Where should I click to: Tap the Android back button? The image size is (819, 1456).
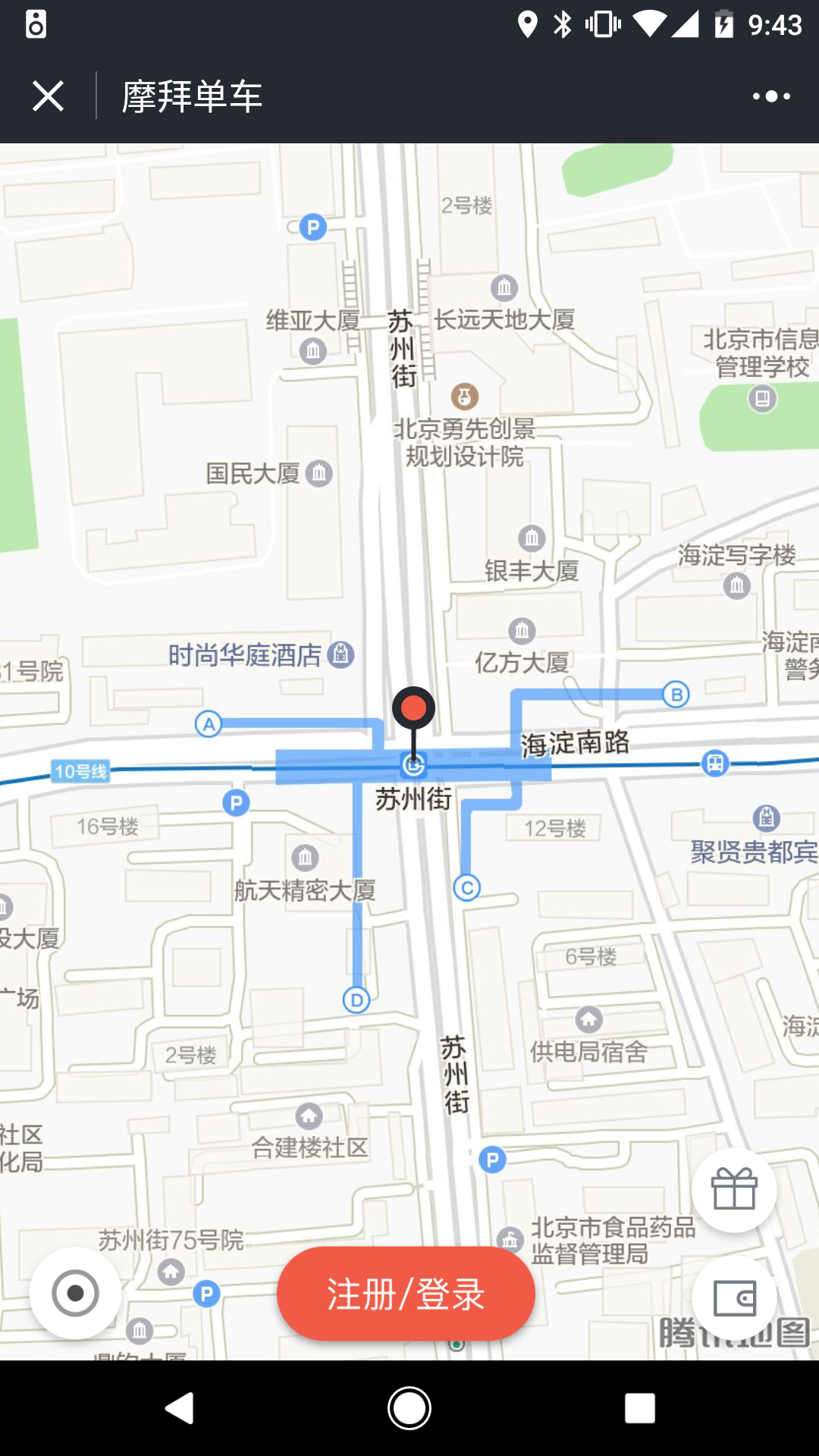click(180, 1408)
